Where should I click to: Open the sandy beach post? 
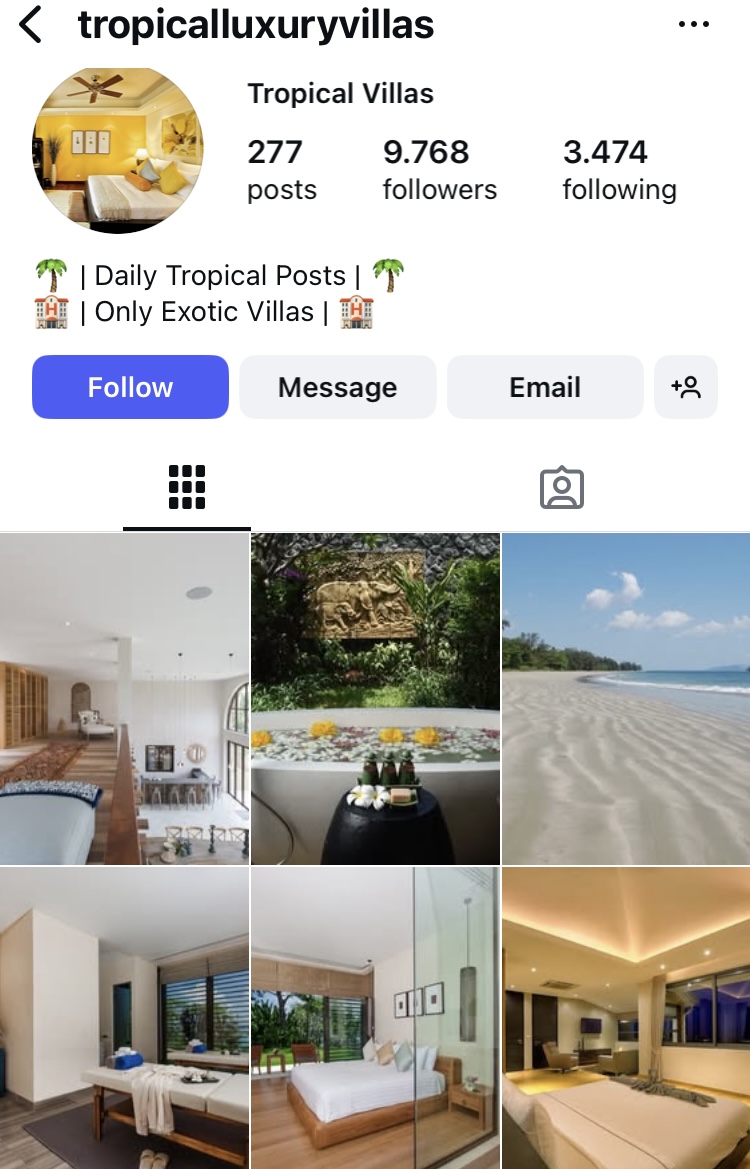[x=626, y=698]
